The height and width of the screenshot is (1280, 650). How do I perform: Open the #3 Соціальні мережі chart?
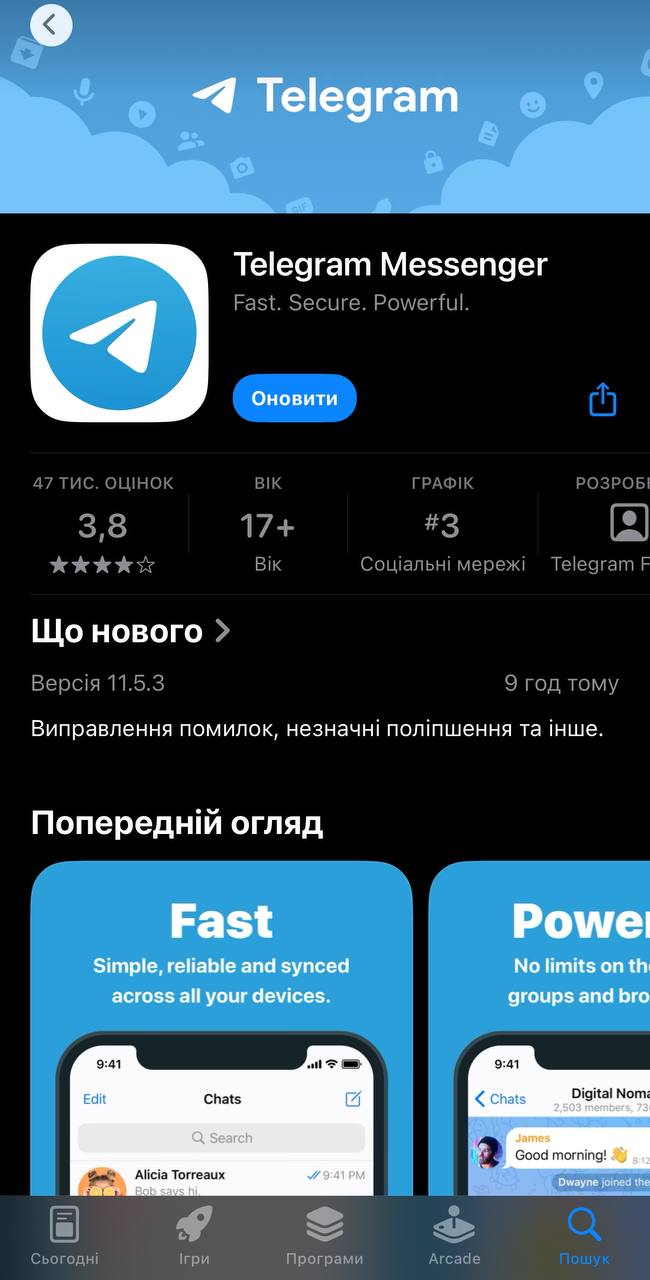point(442,526)
